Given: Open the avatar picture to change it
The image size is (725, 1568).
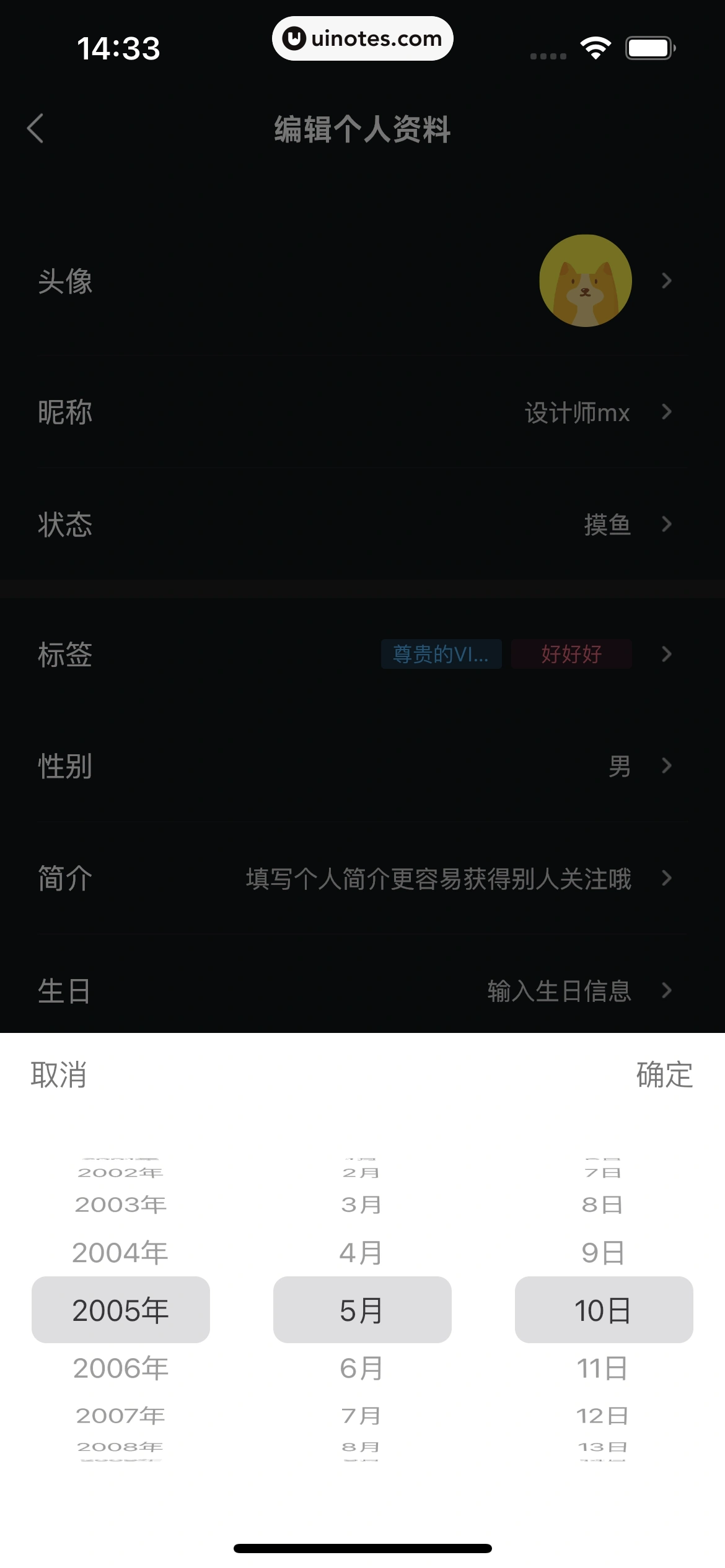Looking at the screenshot, I should click(x=585, y=281).
